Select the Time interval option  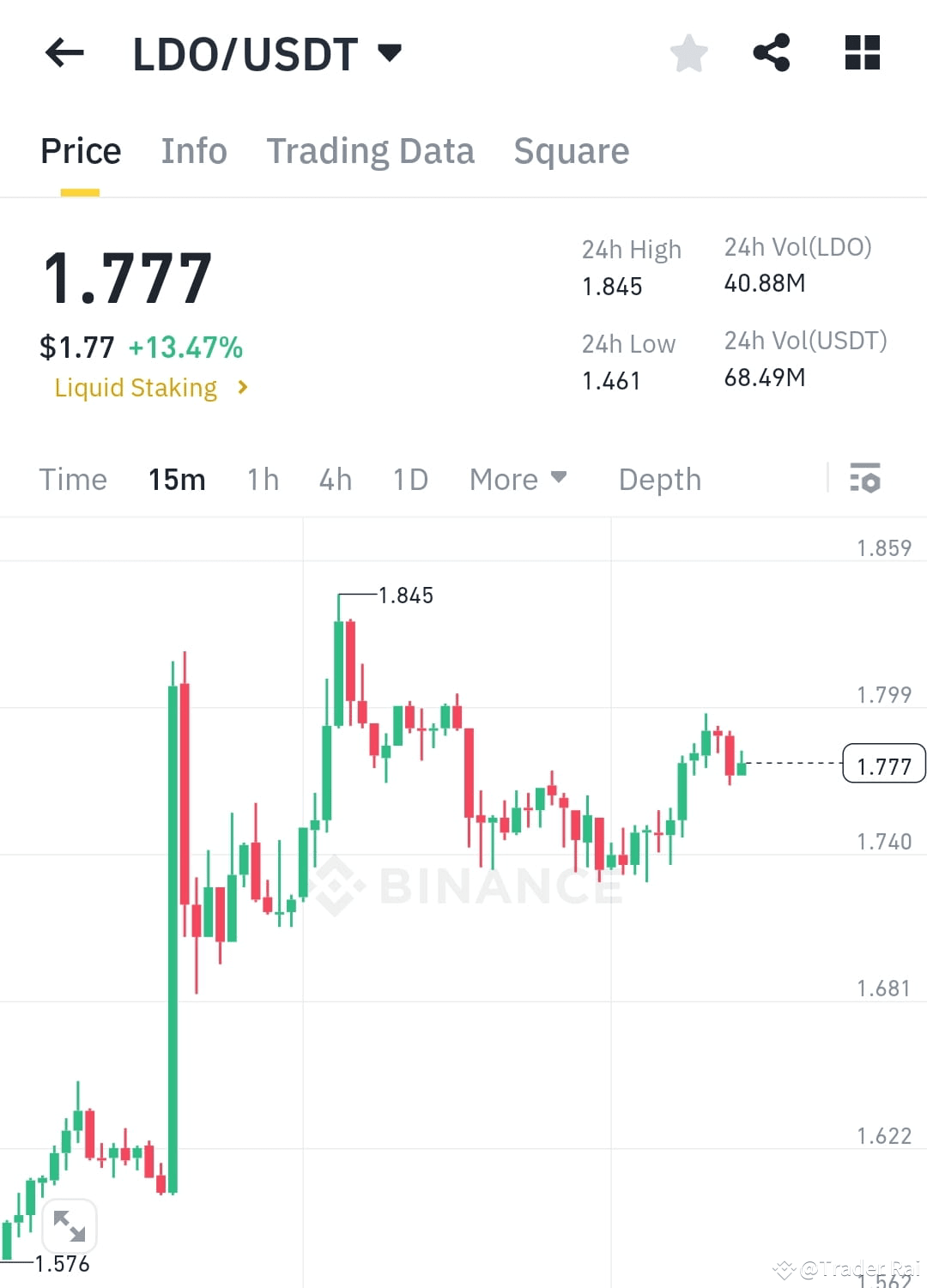[x=73, y=479]
